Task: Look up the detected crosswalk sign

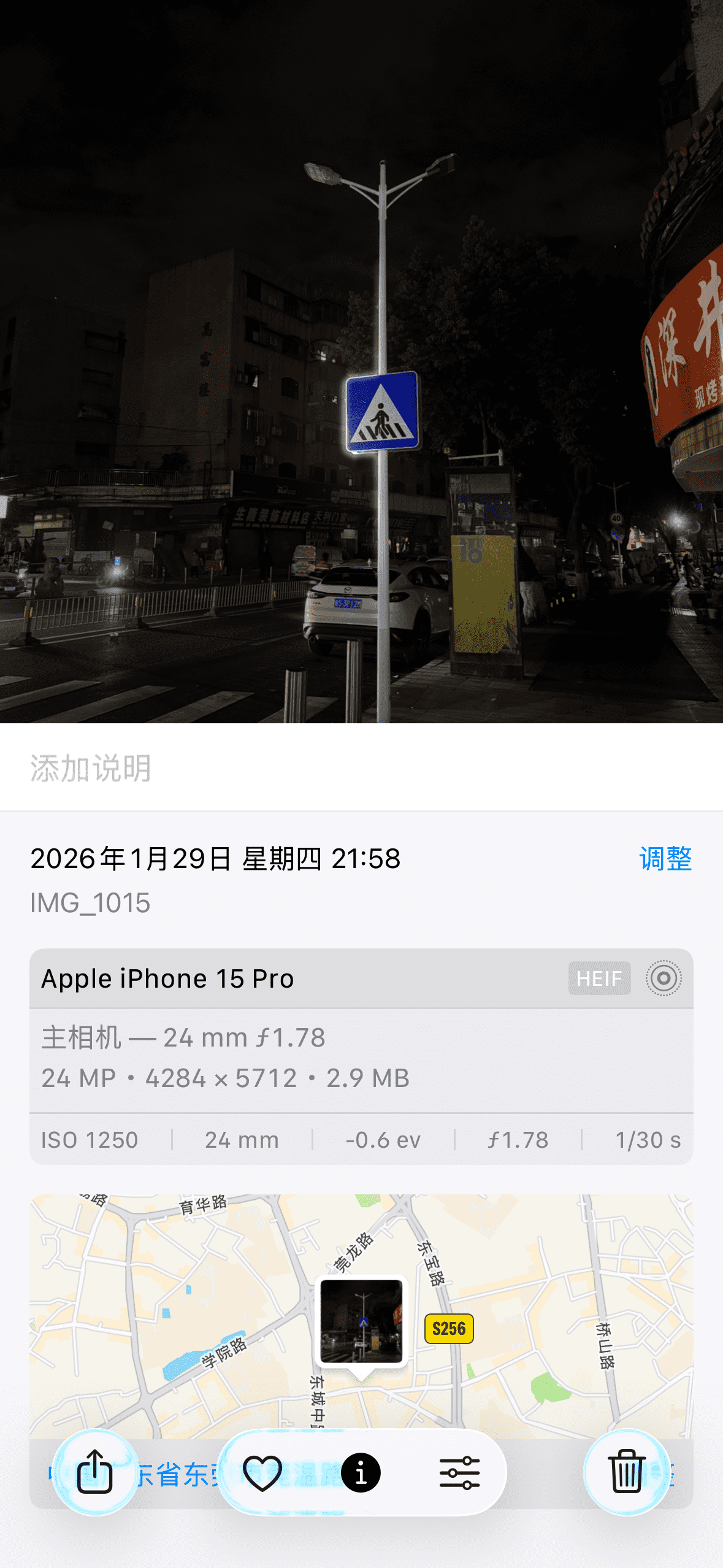Action: coord(383,412)
